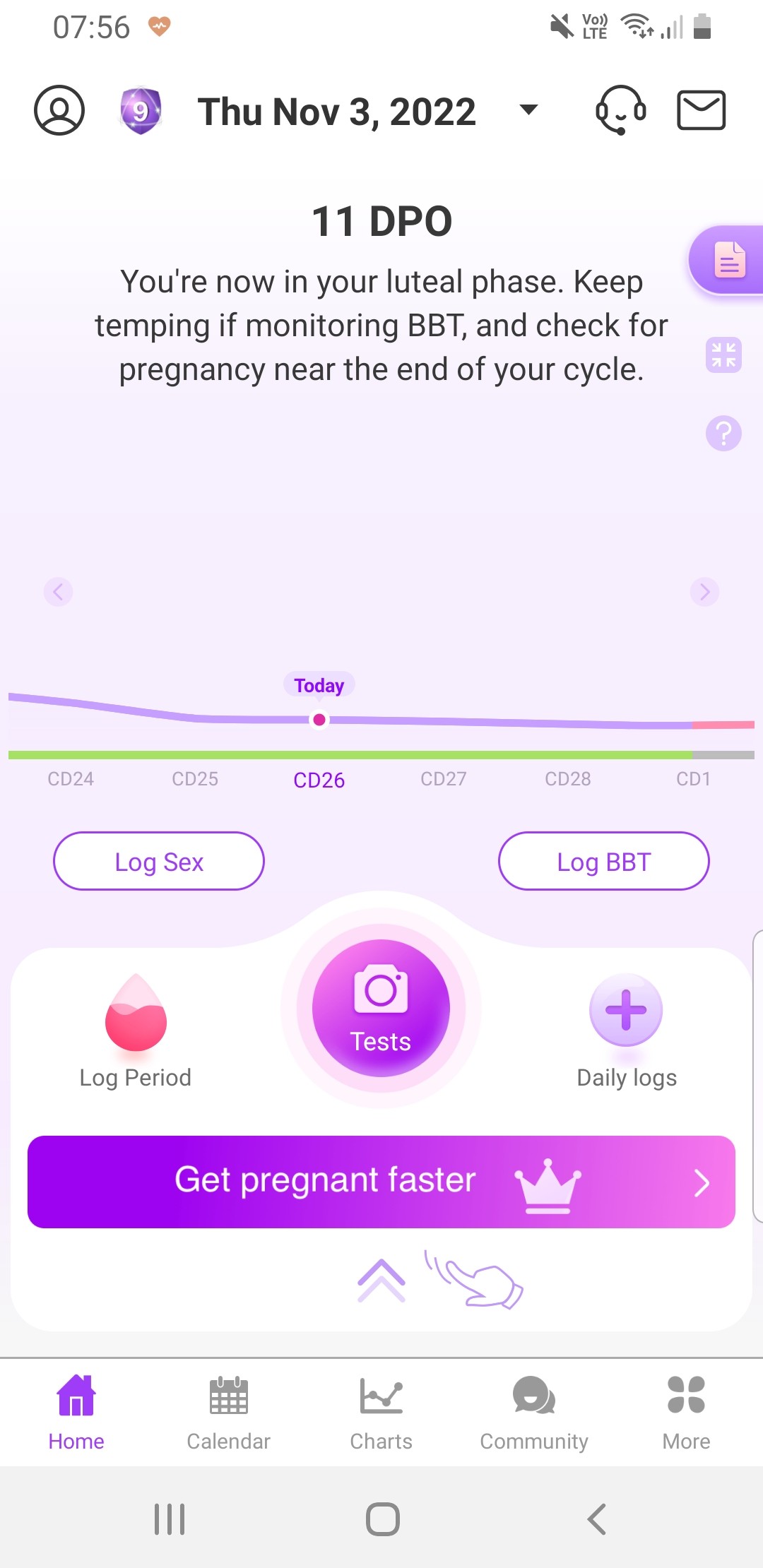Go to the previous cycle day arrow
The width and height of the screenshot is (763, 1568).
58,591
